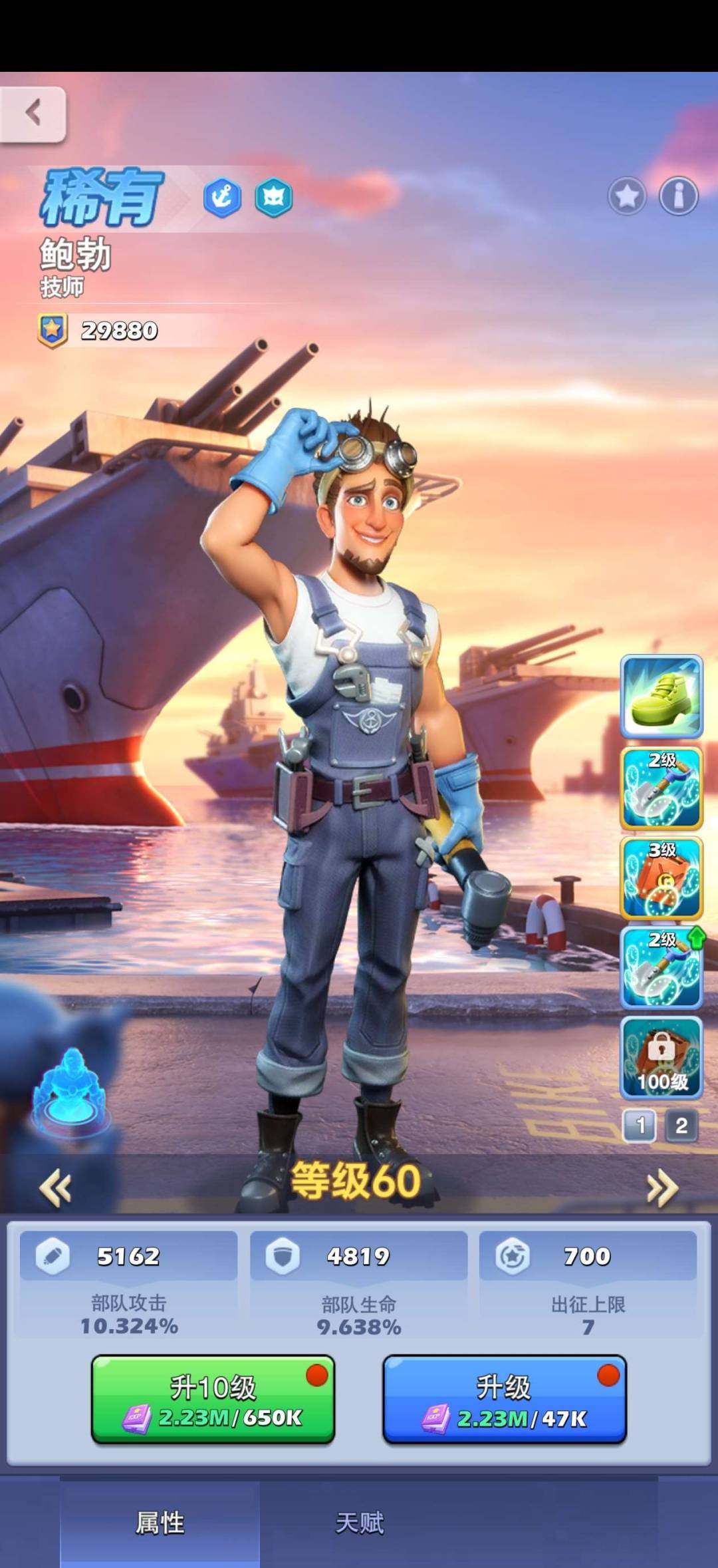Image resolution: width=718 pixels, height=1568 pixels.
Task: Tap the blue 升级 button
Action: click(505, 1400)
